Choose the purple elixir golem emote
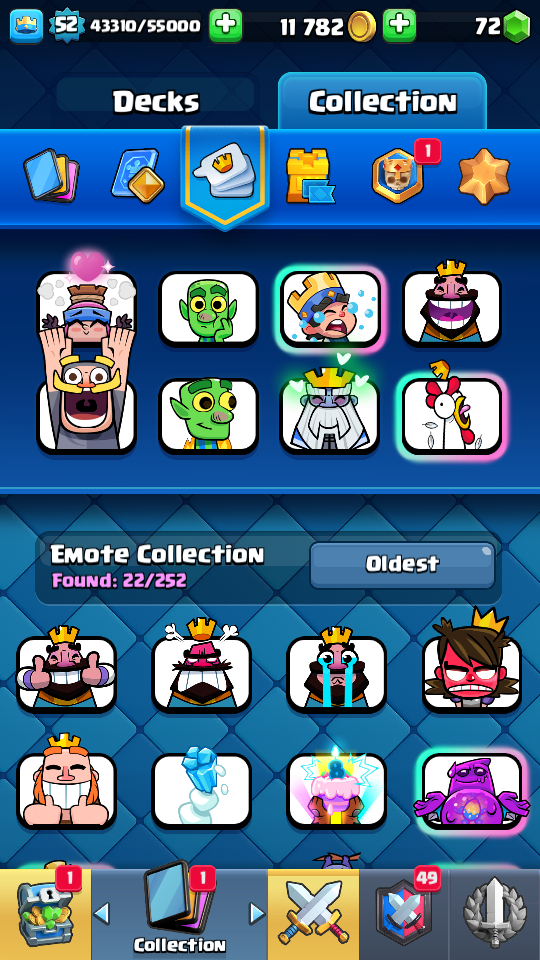This screenshot has height=960, width=540. coord(471,790)
